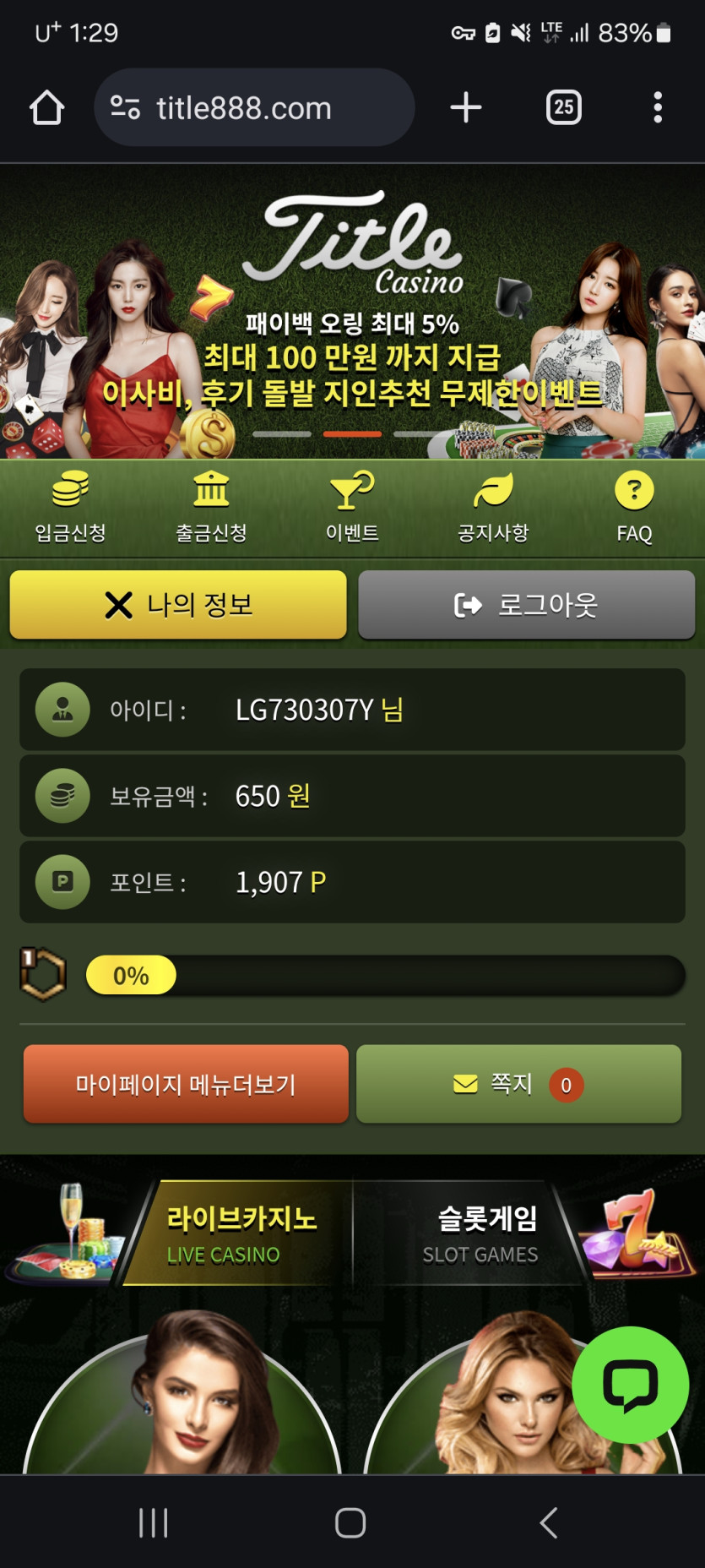Open recent apps from navigation bar
This screenshot has height=1568, width=705.
(154, 1522)
